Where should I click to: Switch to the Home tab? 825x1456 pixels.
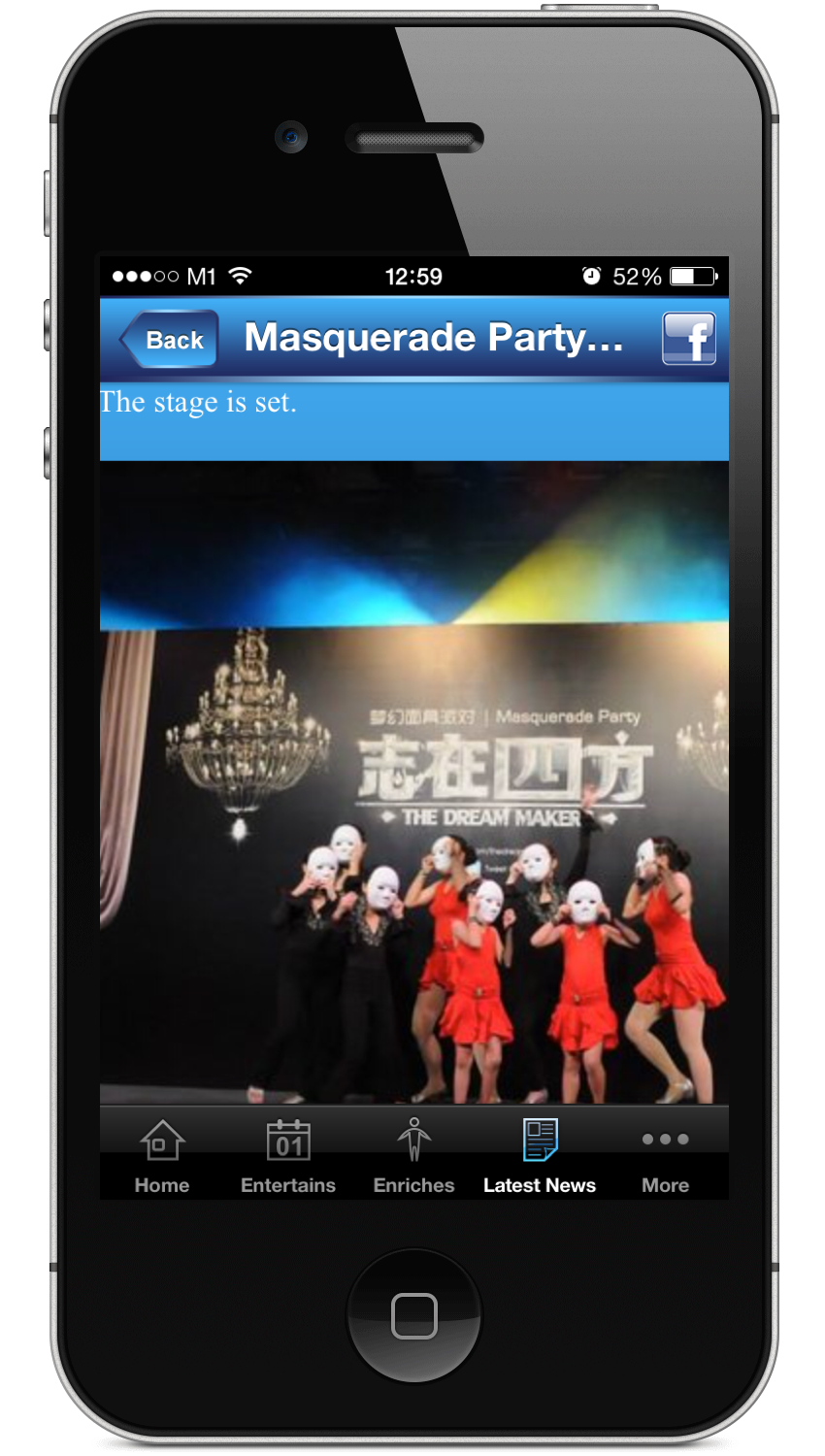[x=162, y=1155]
